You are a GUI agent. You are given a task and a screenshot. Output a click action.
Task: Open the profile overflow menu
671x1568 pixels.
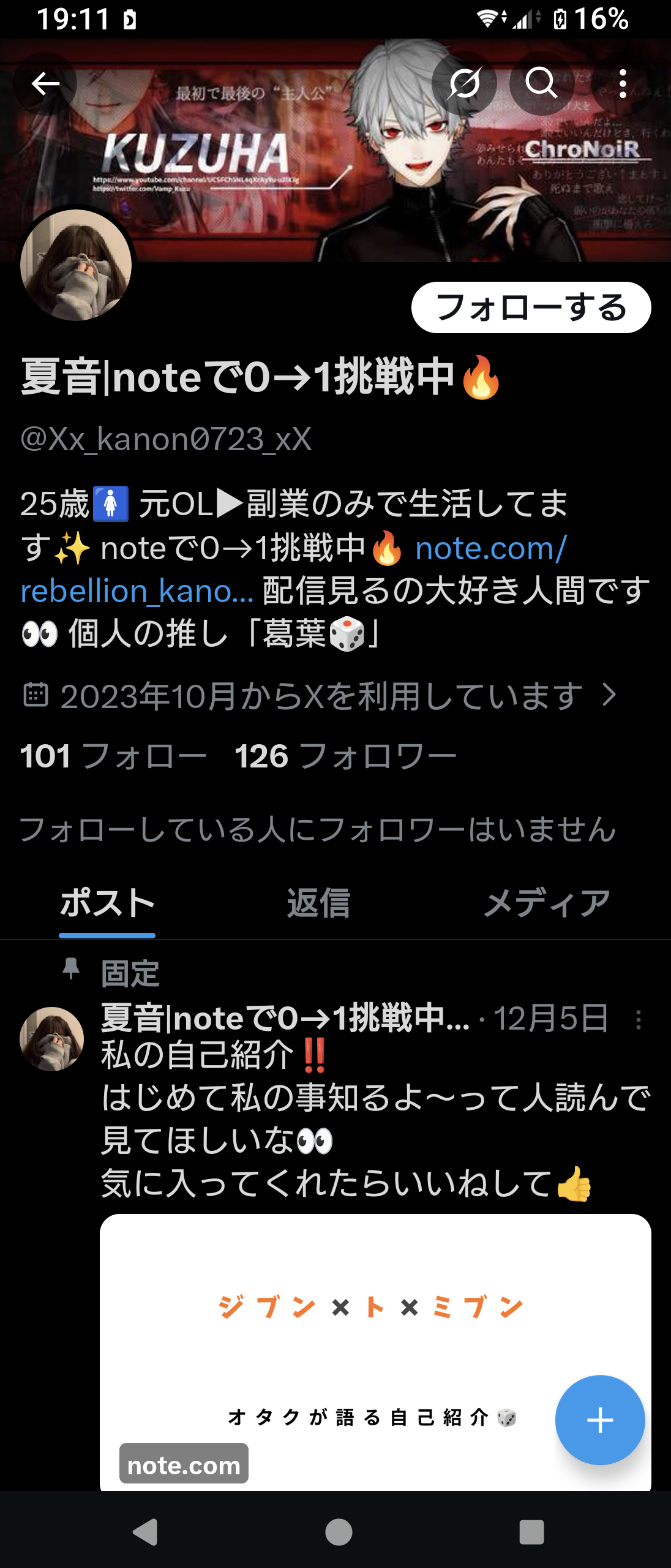click(x=623, y=84)
